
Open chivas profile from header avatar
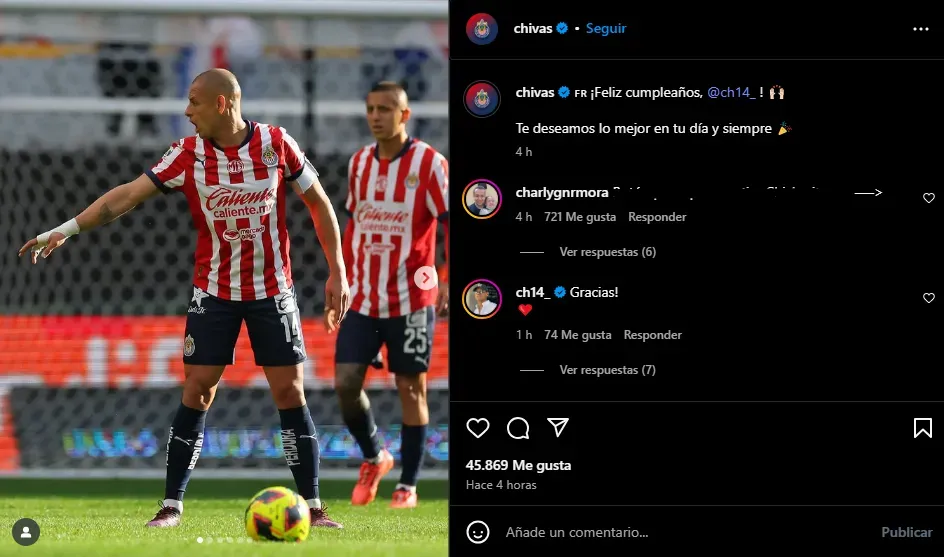(x=482, y=29)
